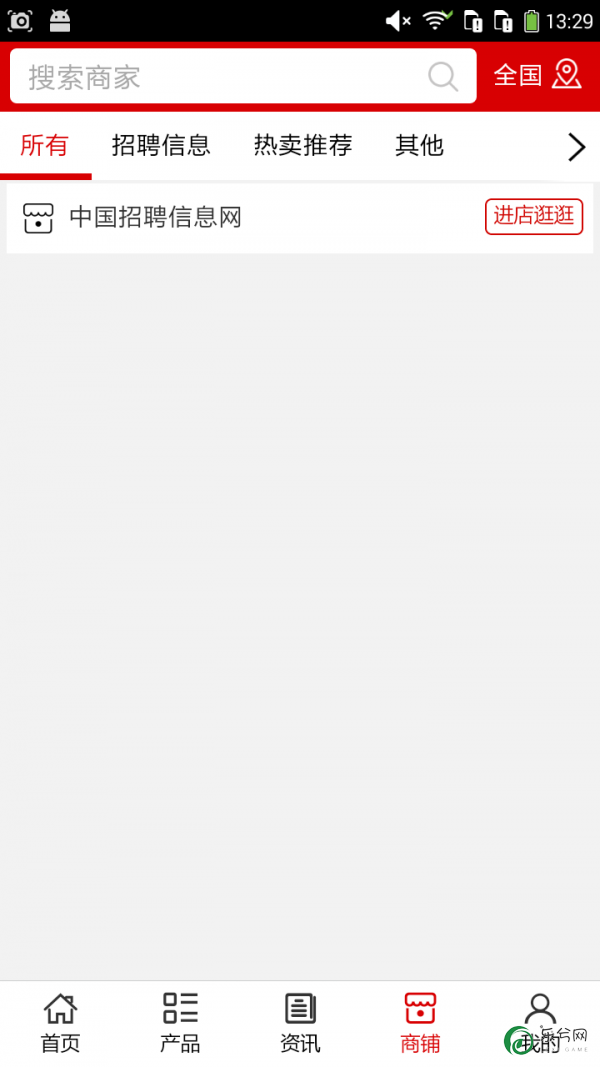600x1067 pixels.
Task: Expand more categories with the arrow
Action: pyautogui.click(x=577, y=147)
